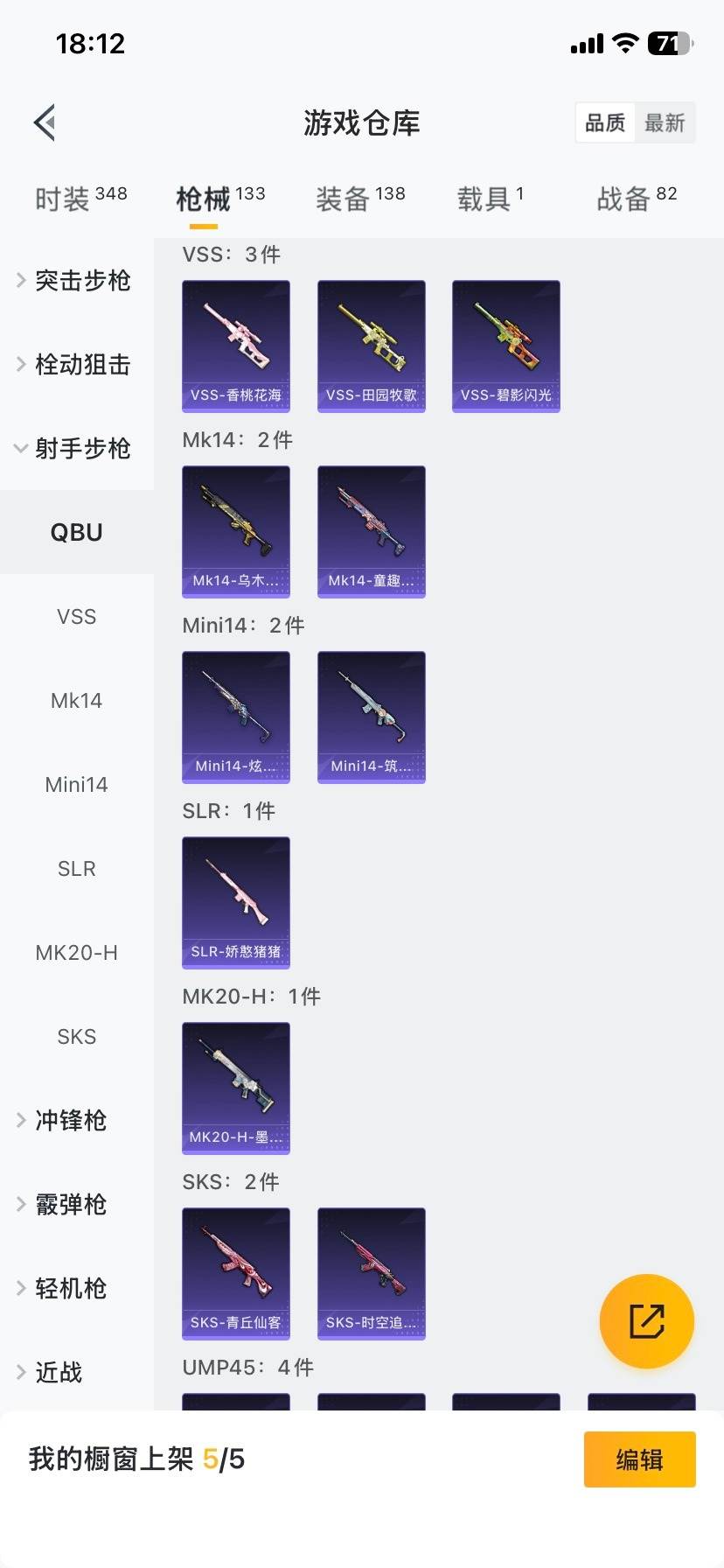724x1568 pixels.
Task: View the SKS-青丘仙客 skin
Action: tap(236, 1273)
